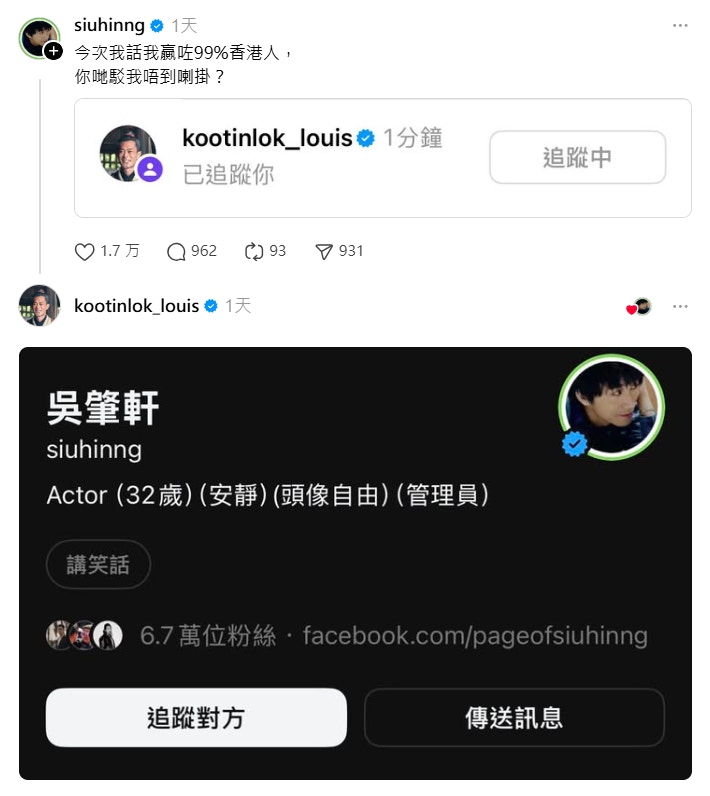Open comments on siuhinng's post
The height and width of the screenshot is (796, 710).
(x=177, y=252)
